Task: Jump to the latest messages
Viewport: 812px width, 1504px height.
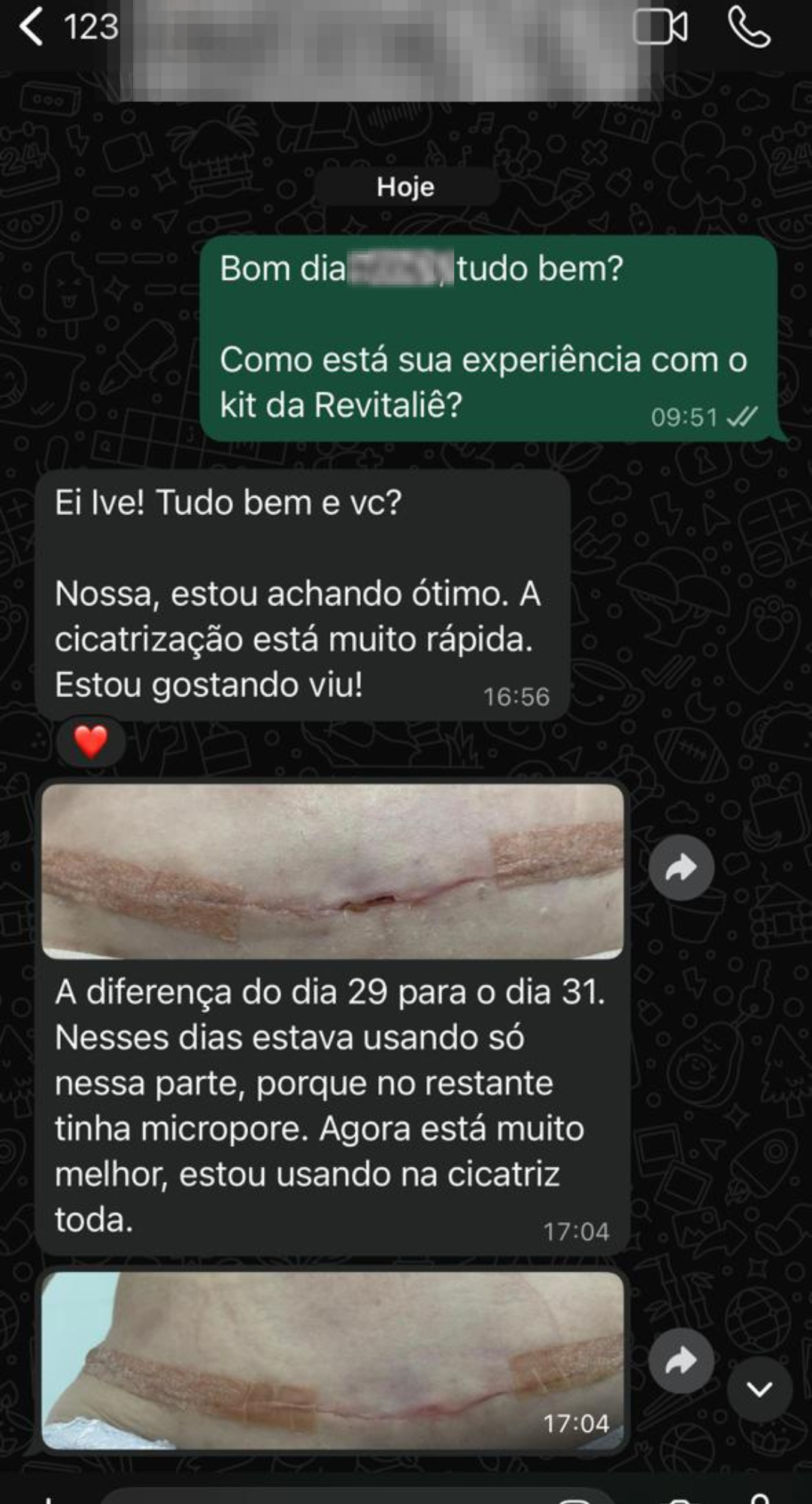Action: (759, 1389)
